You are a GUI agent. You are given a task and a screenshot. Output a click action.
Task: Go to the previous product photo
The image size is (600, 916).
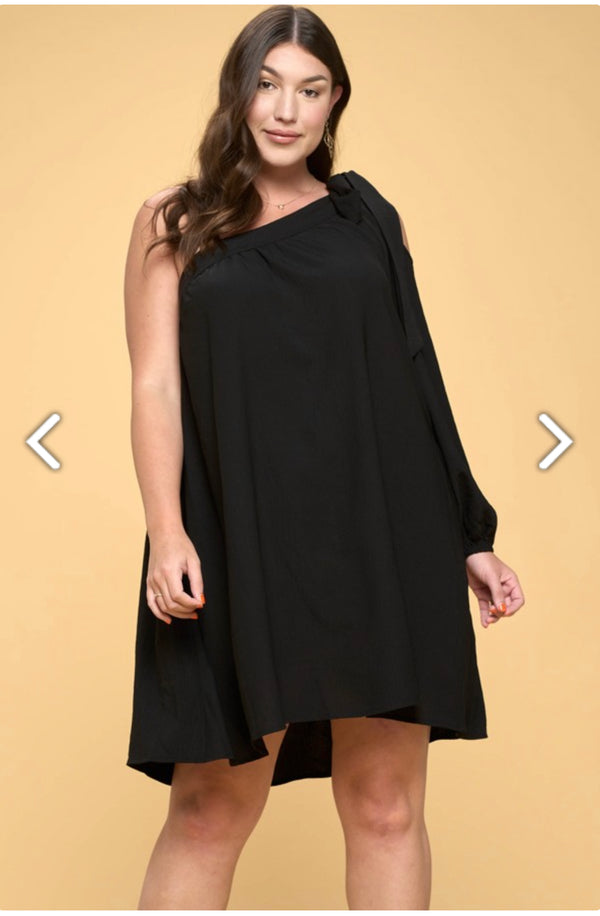point(43,441)
